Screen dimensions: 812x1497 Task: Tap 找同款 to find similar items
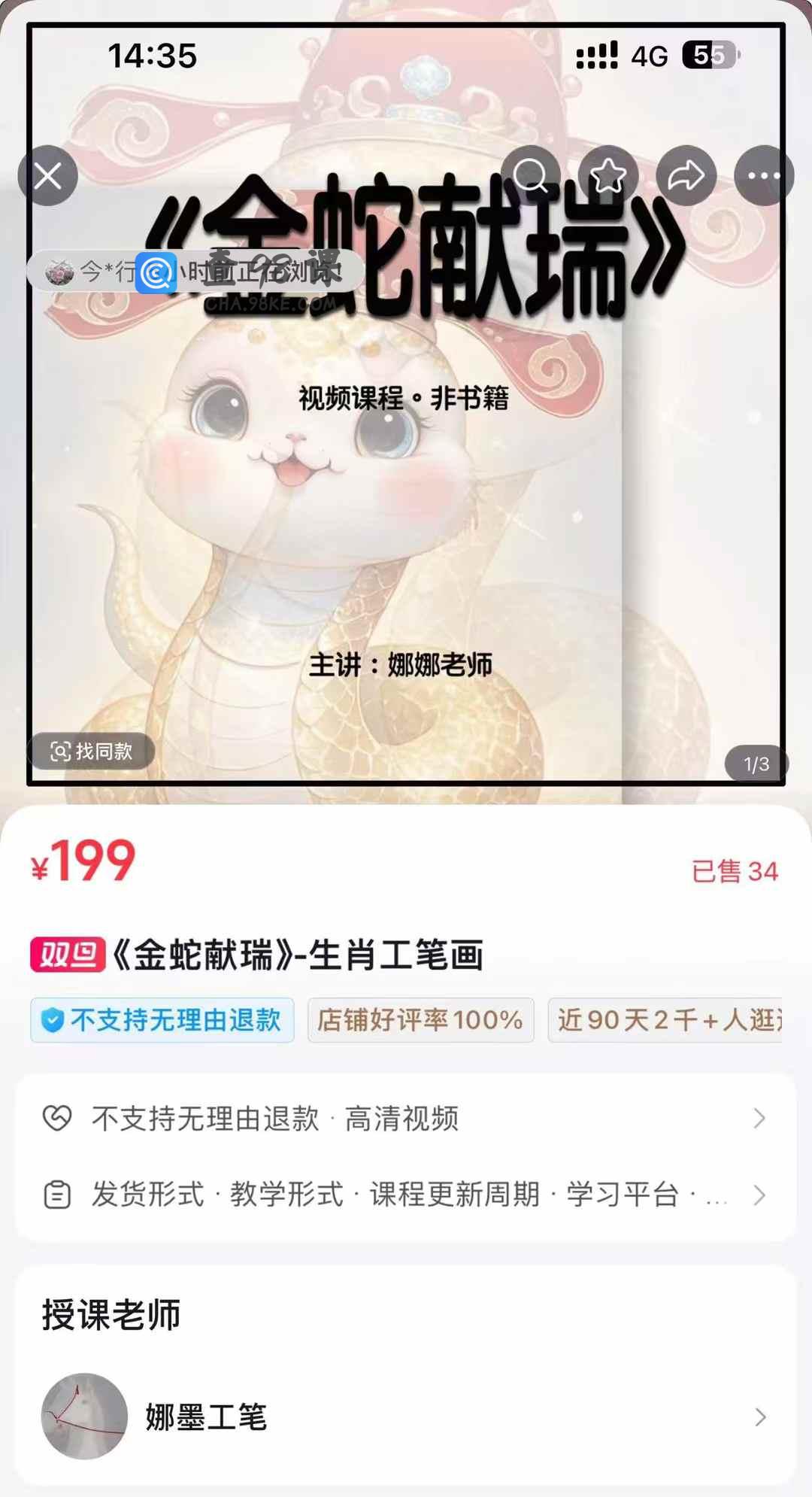tap(92, 751)
